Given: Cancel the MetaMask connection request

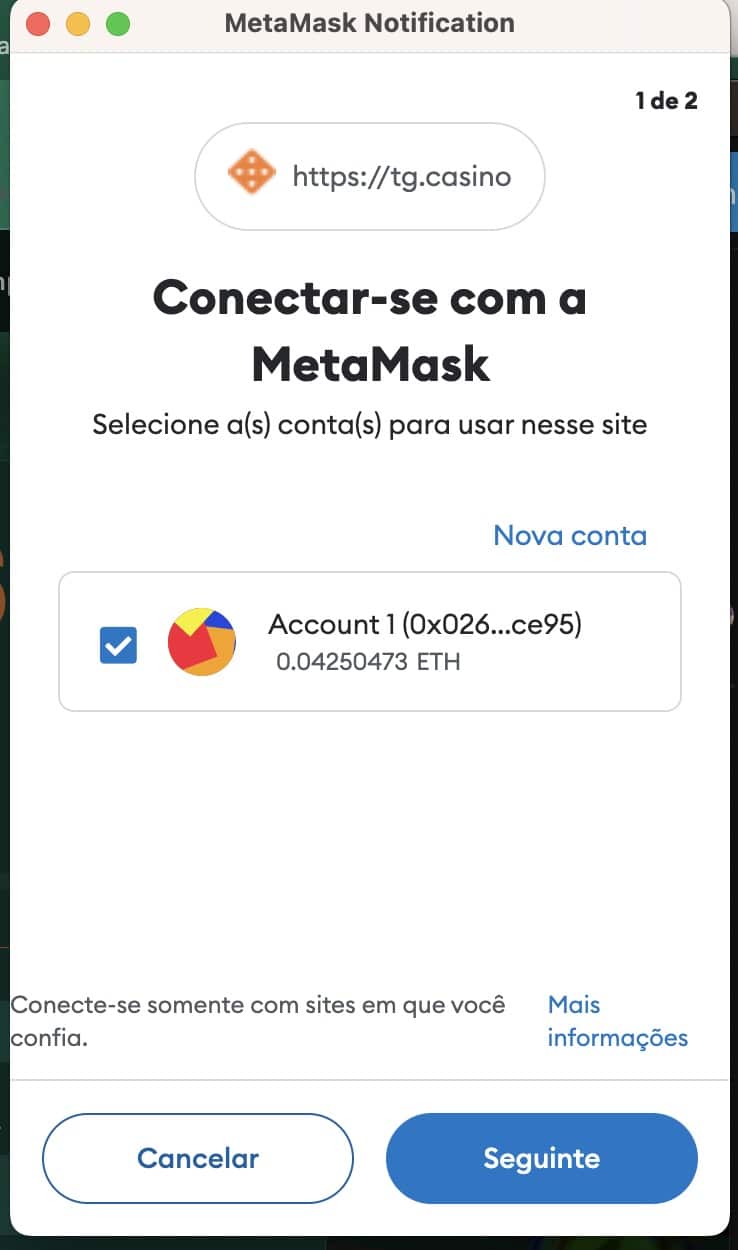Looking at the screenshot, I should pos(198,1158).
